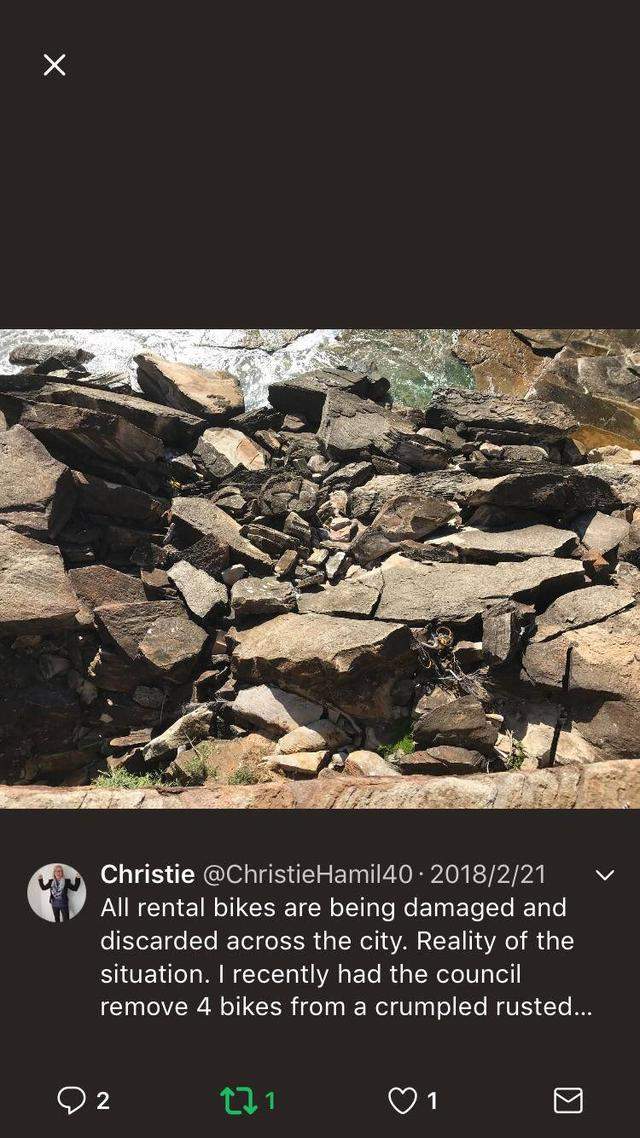Image resolution: width=640 pixels, height=1138 pixels.
Task: Expand the tweet options chevron
Action: coord(605,875)
